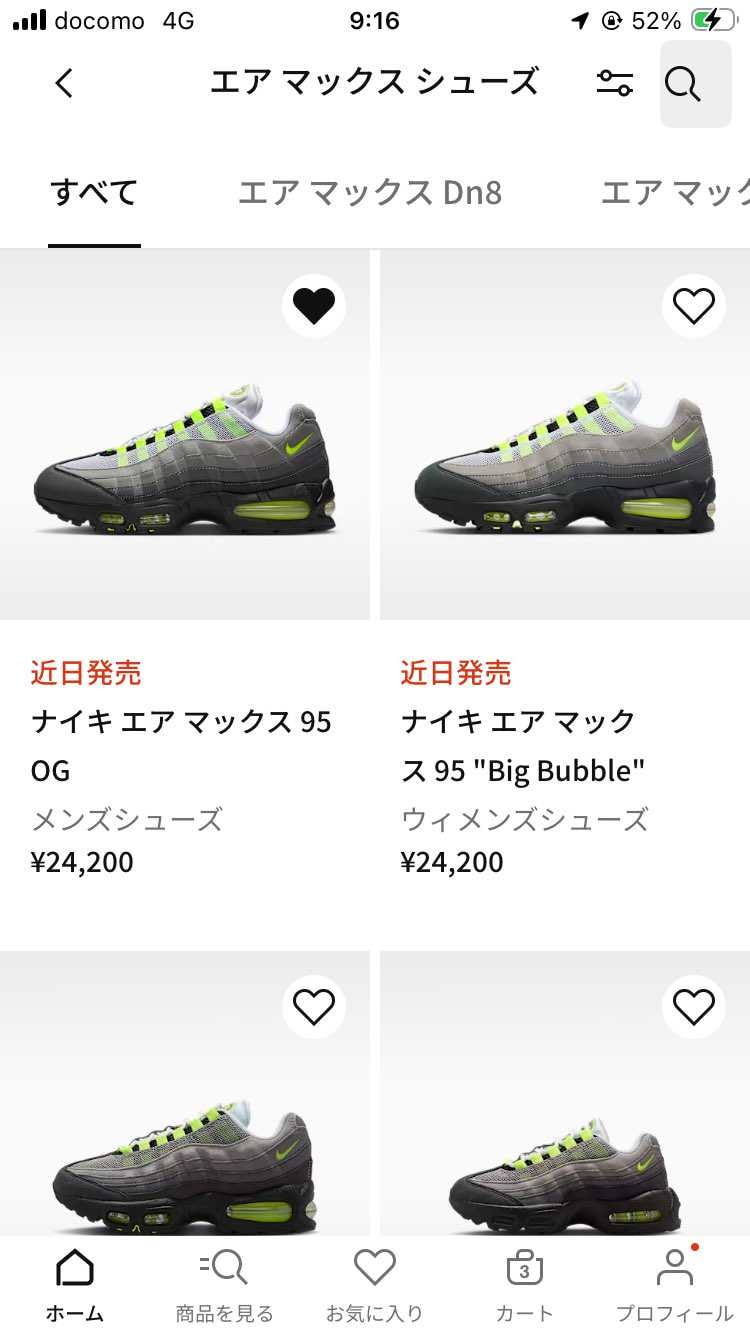Favorite the エア マックス 95 "Big Bubble"
Image resolution: width=750 pixels, height=1334 pixels.
tap(694, 306)
